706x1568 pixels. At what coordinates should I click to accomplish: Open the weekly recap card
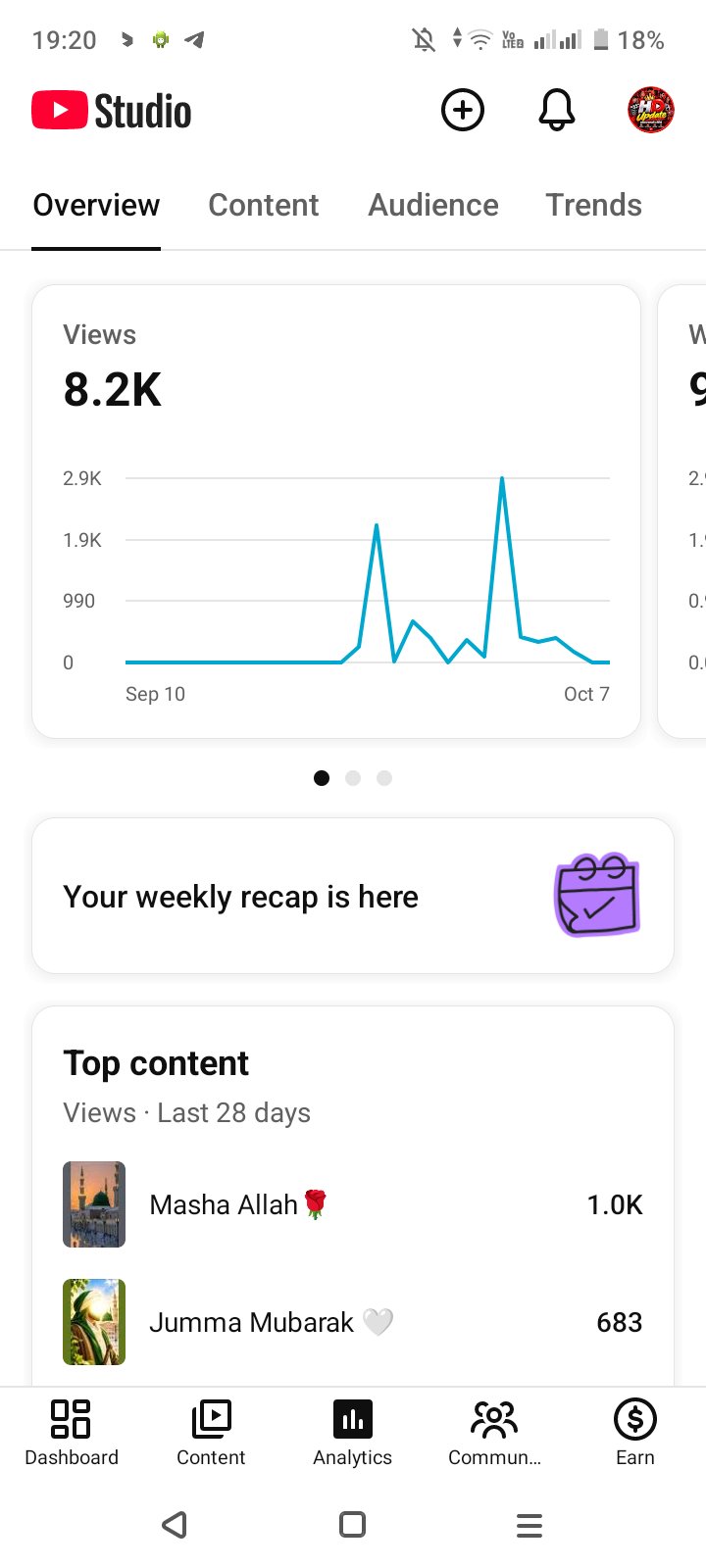[353, 896]
